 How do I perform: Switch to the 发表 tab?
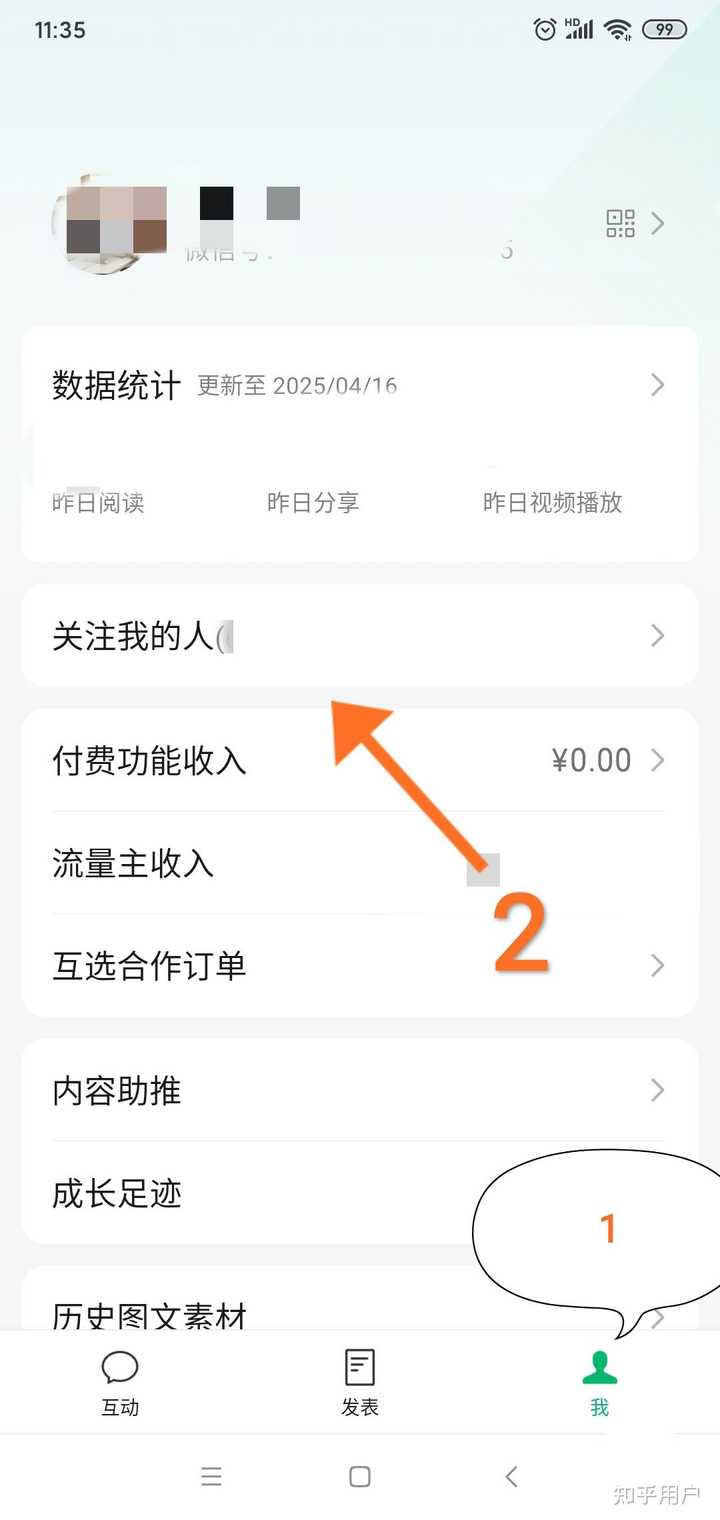click(360, 1383)
